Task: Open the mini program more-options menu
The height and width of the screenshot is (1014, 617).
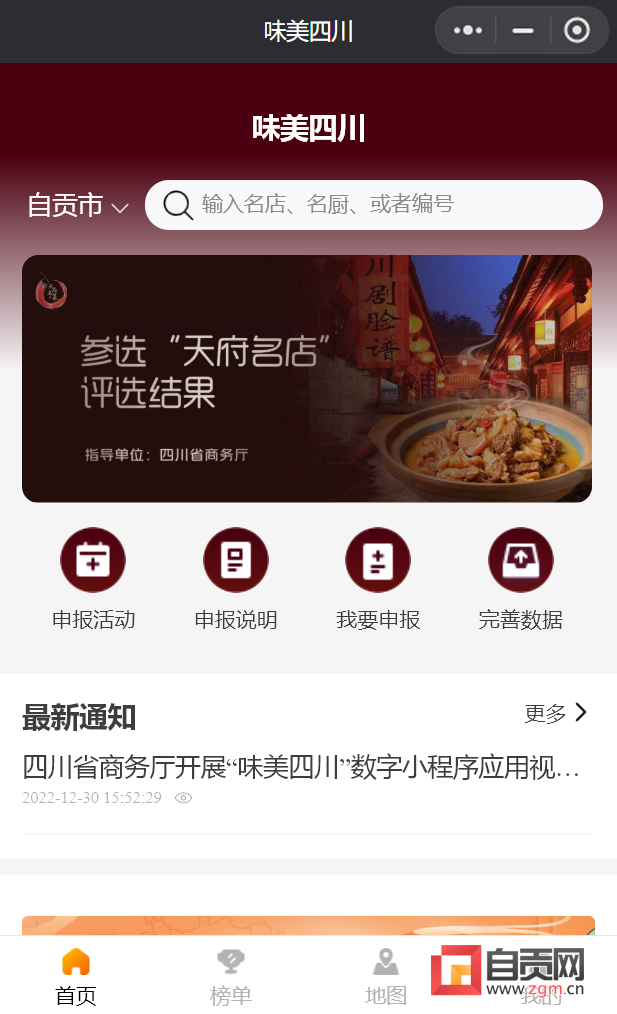Action: [467, 31]
